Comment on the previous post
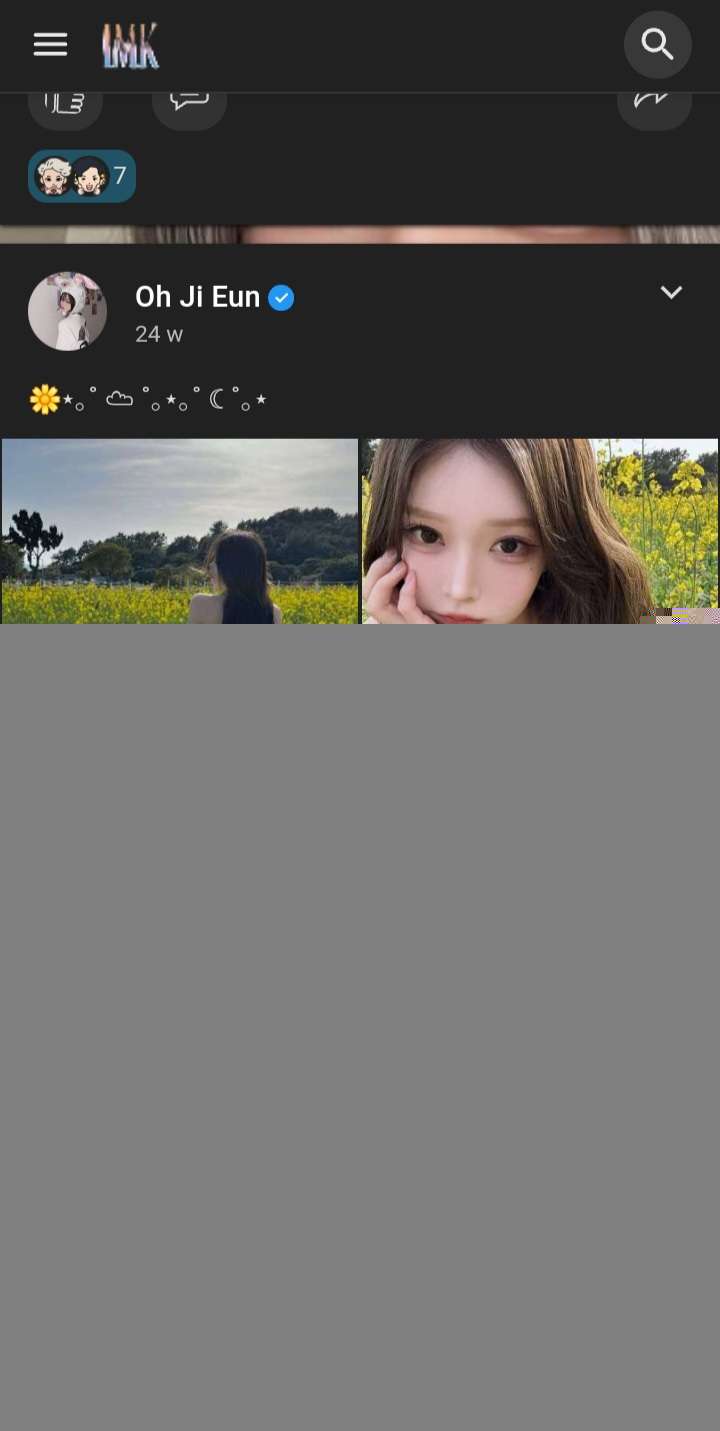720x1431 pixels. [x=189, y=107]
